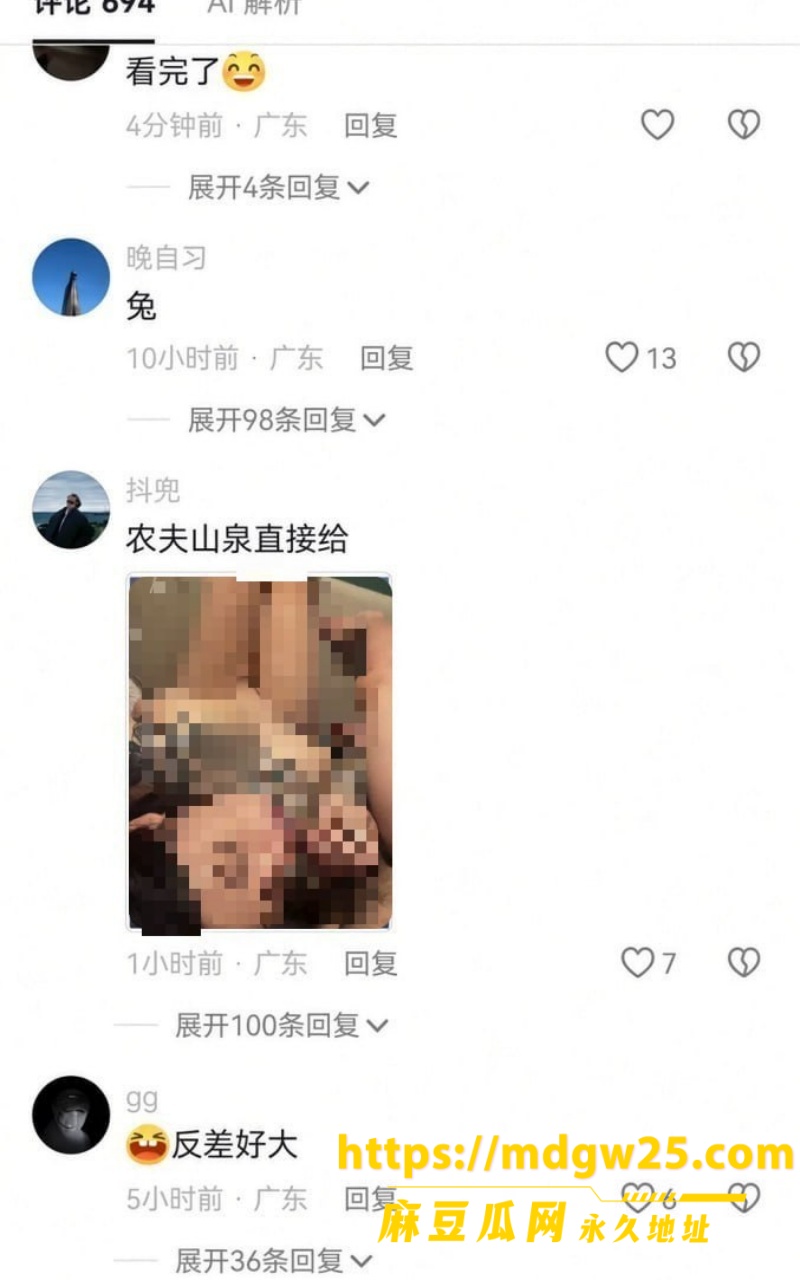The width and height of the screenshot is (800, 1280).
Task: Open 晚自习's profile avatar
Action: click(70, 277)
